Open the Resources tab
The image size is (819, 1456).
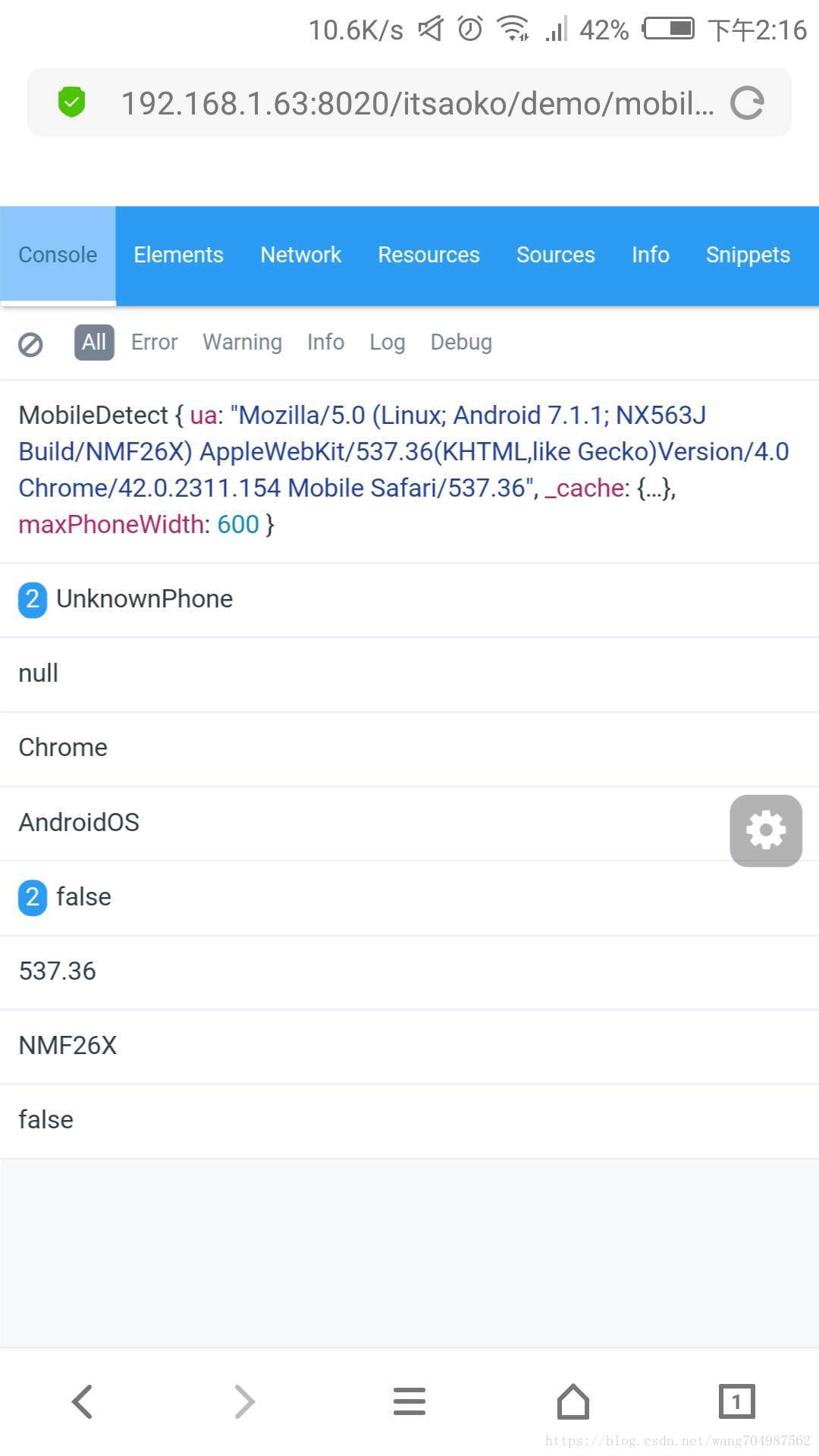pyautogui.click(x=428, y=255)
